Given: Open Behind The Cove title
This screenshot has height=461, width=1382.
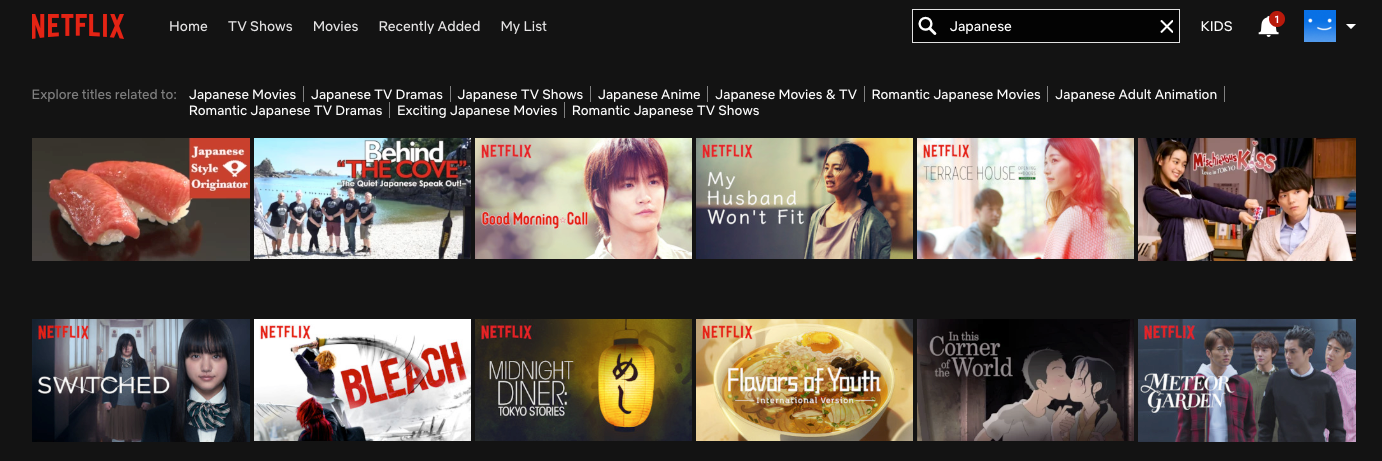Looking at the screenshot, I should [x=362, y=199].
